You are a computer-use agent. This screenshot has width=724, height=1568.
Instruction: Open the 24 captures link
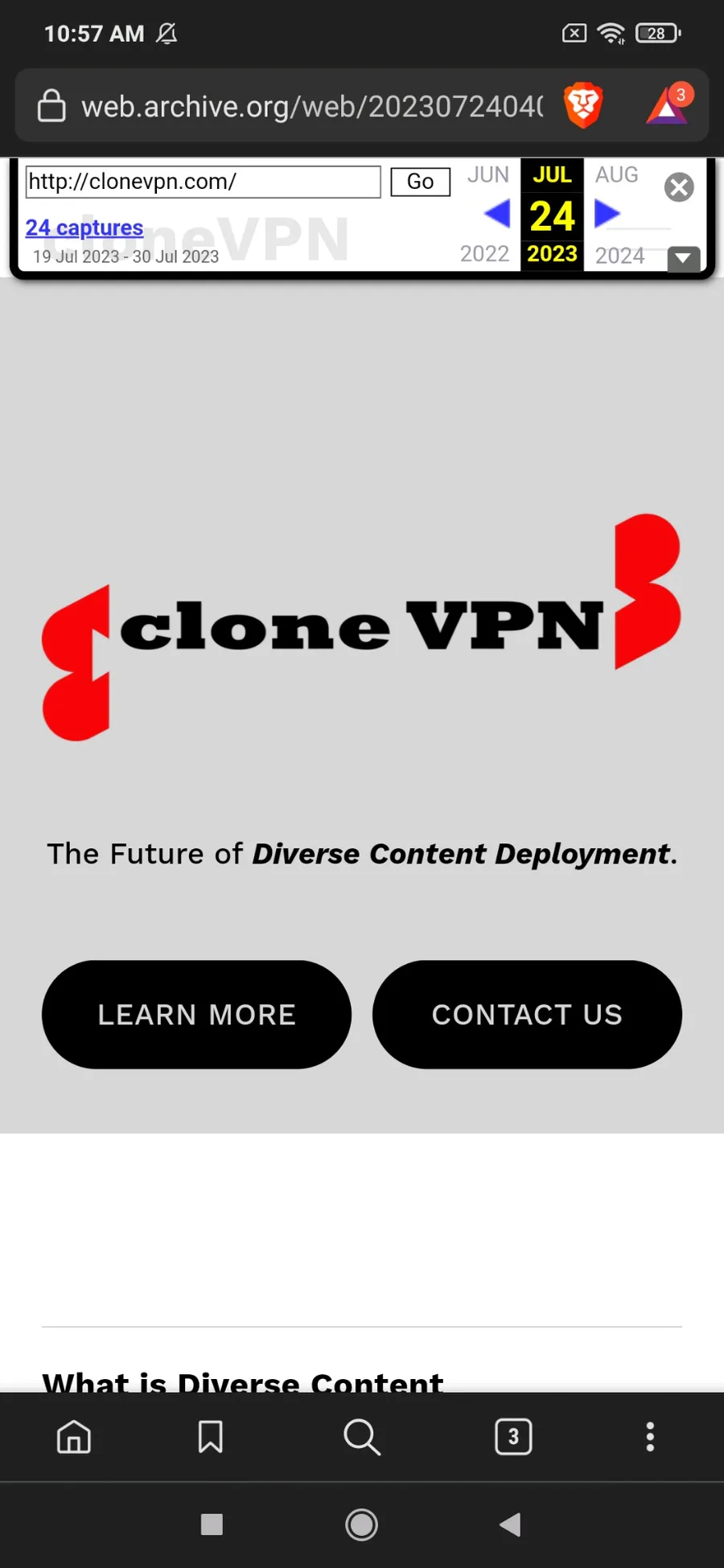[84, 228]
